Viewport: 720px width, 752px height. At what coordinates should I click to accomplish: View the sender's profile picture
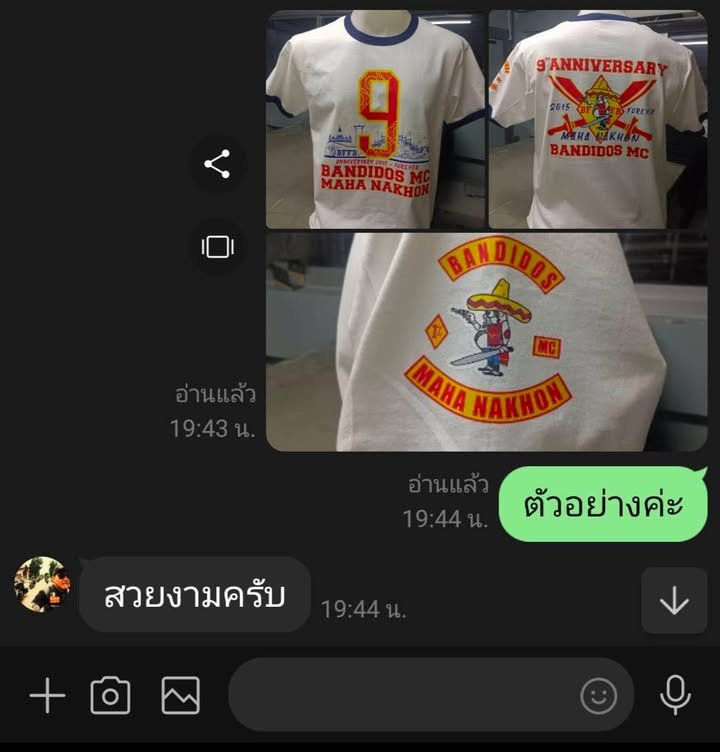(42, 584)
